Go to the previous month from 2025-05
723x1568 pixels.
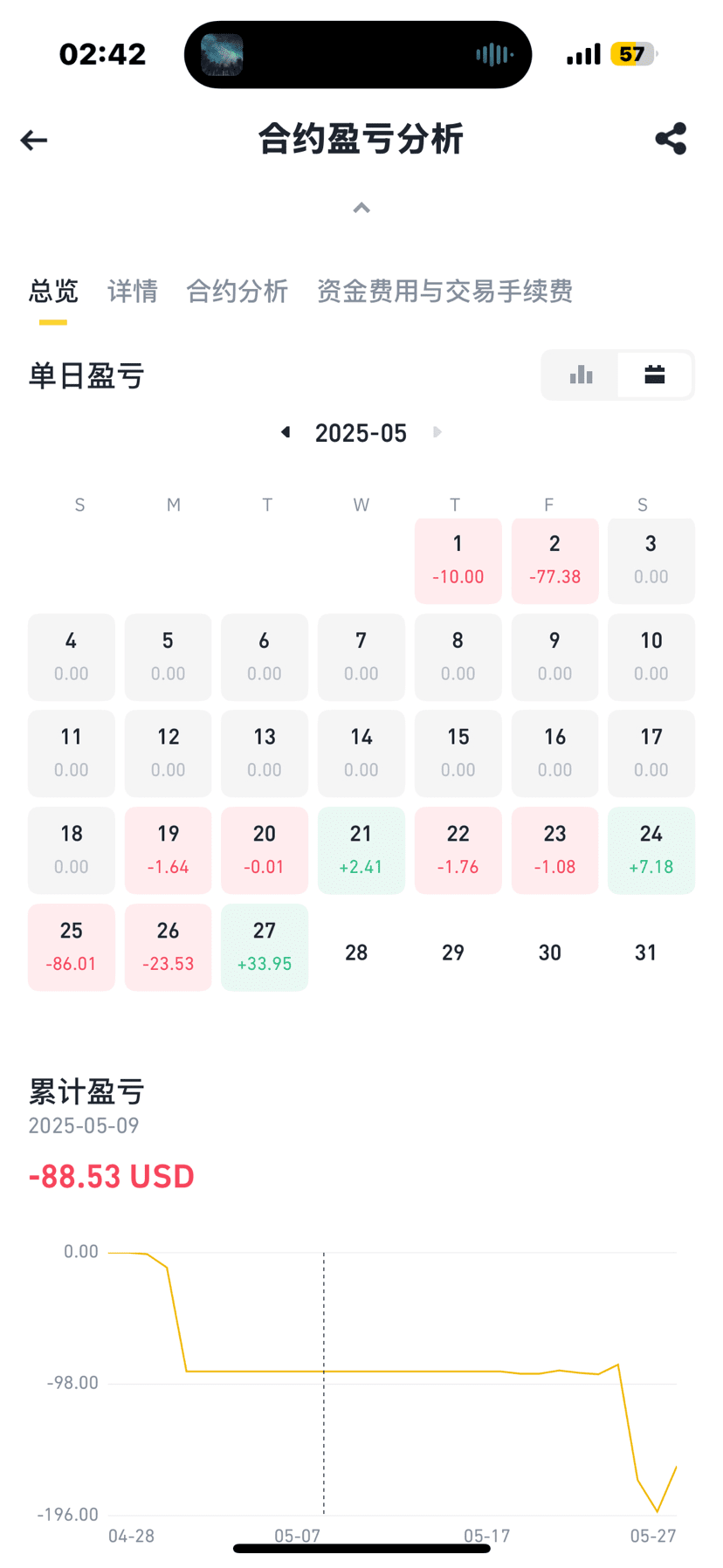pos(286,432)
